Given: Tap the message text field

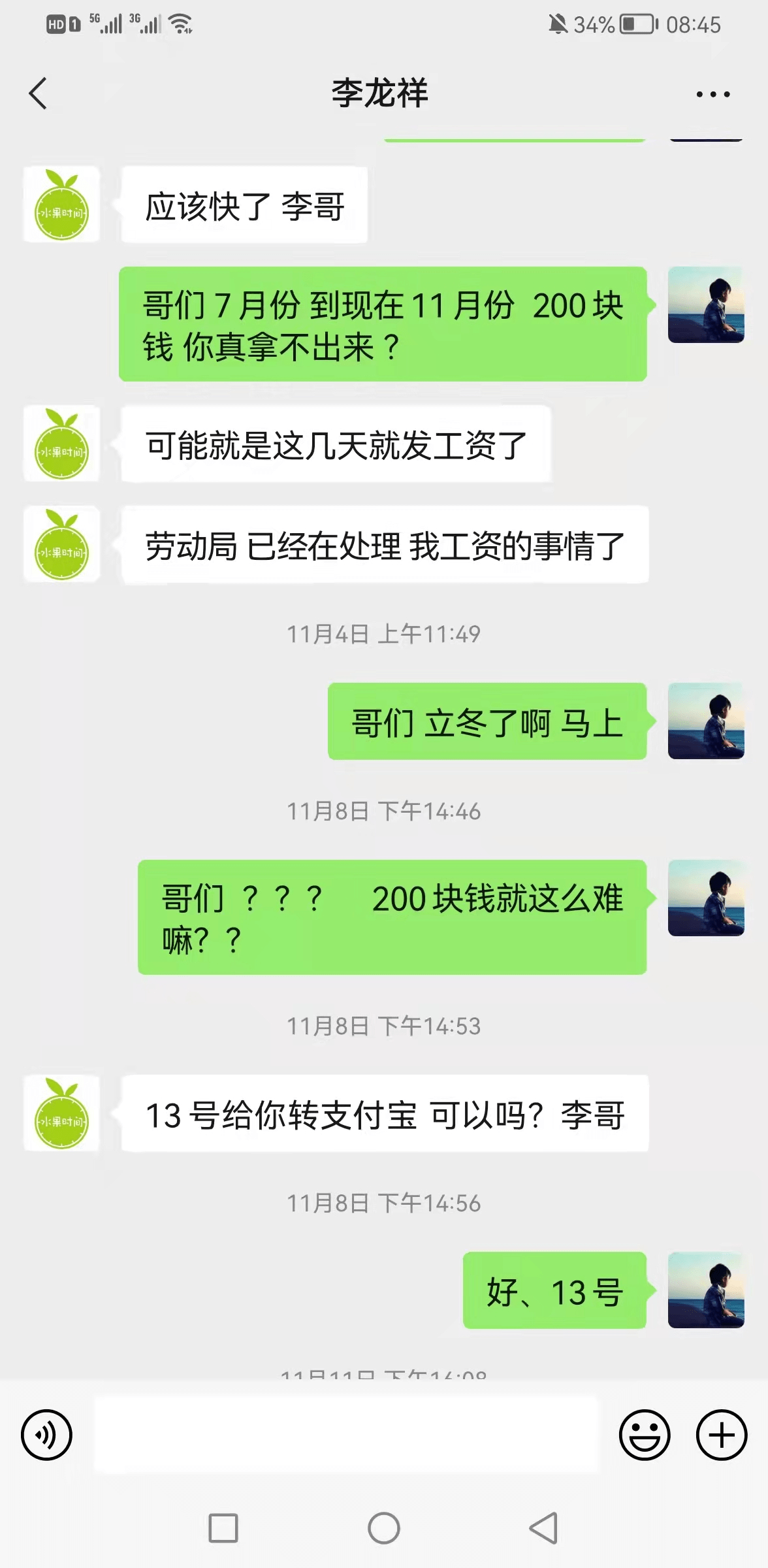Looking at the screenshot, I should [346, 1435].
